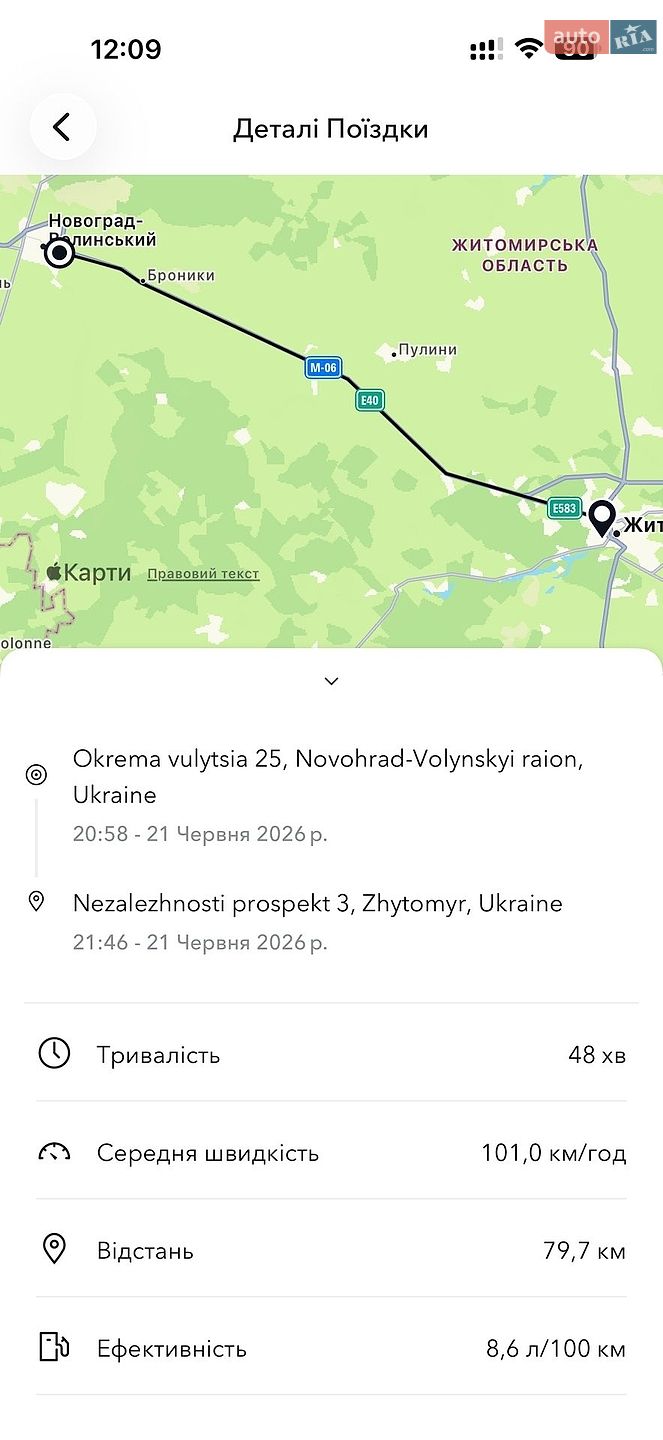Open the Правовий текст link
663x1440 pixels.
[x=203, y=574]
